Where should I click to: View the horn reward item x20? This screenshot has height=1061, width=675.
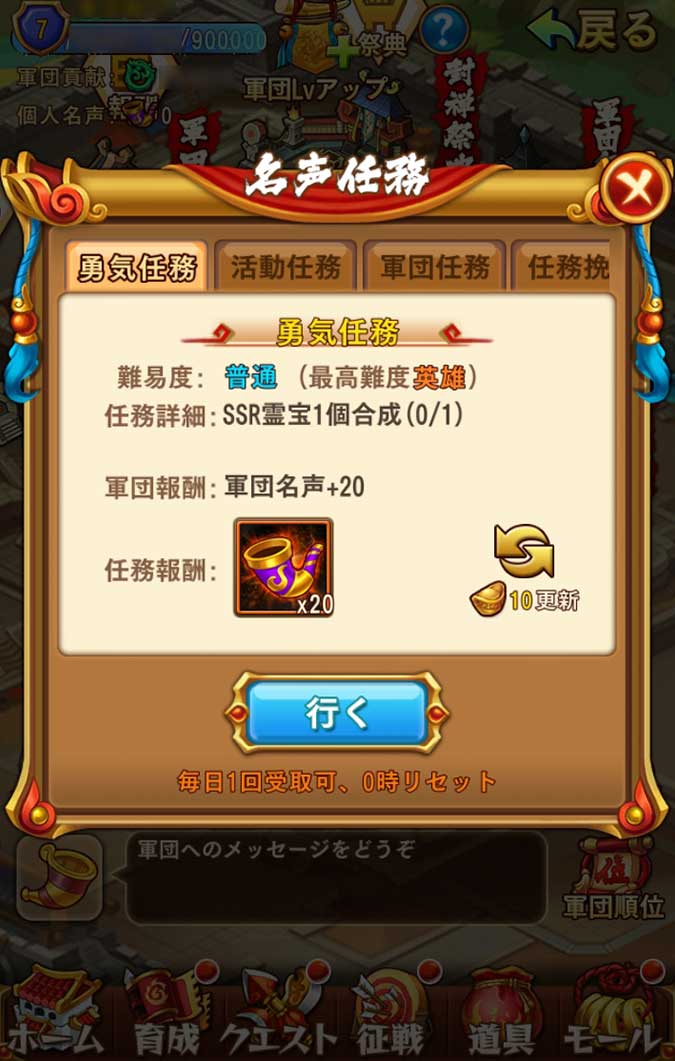283,567
